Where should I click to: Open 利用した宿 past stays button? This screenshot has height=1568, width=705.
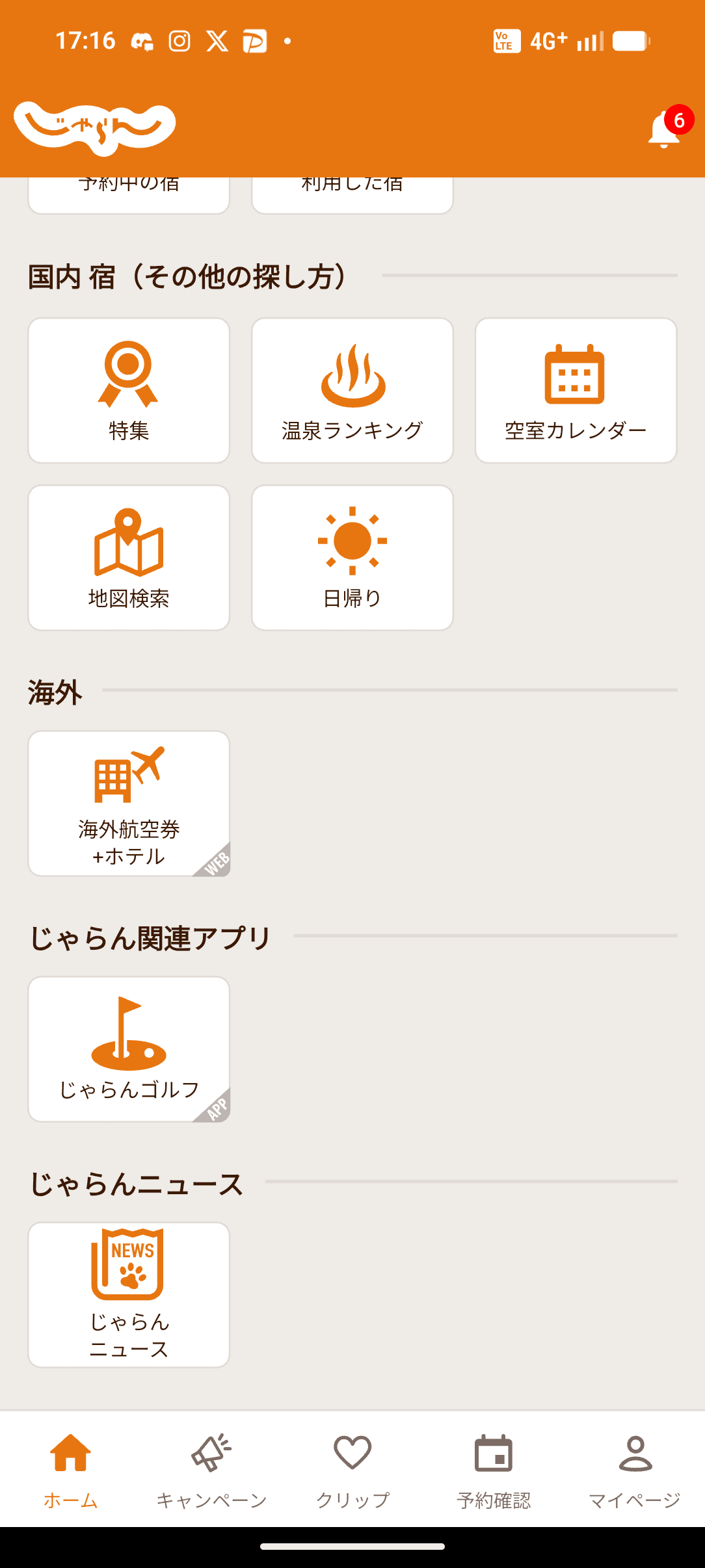point(352,189)
